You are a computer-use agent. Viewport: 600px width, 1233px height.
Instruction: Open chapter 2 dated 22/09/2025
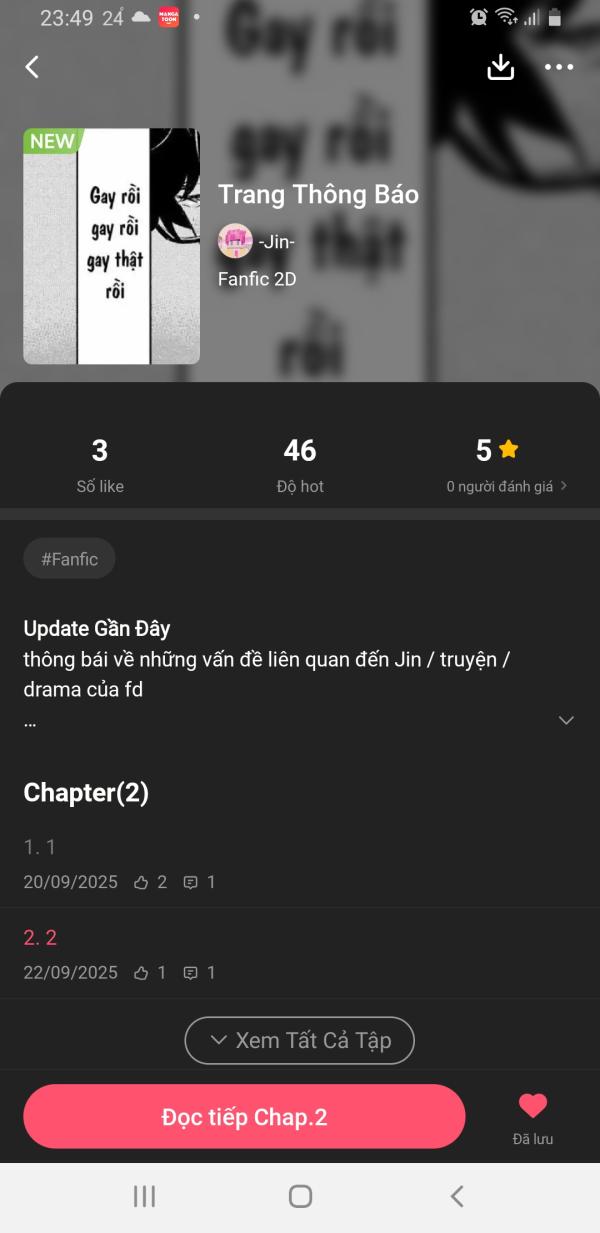pos(300,953)
